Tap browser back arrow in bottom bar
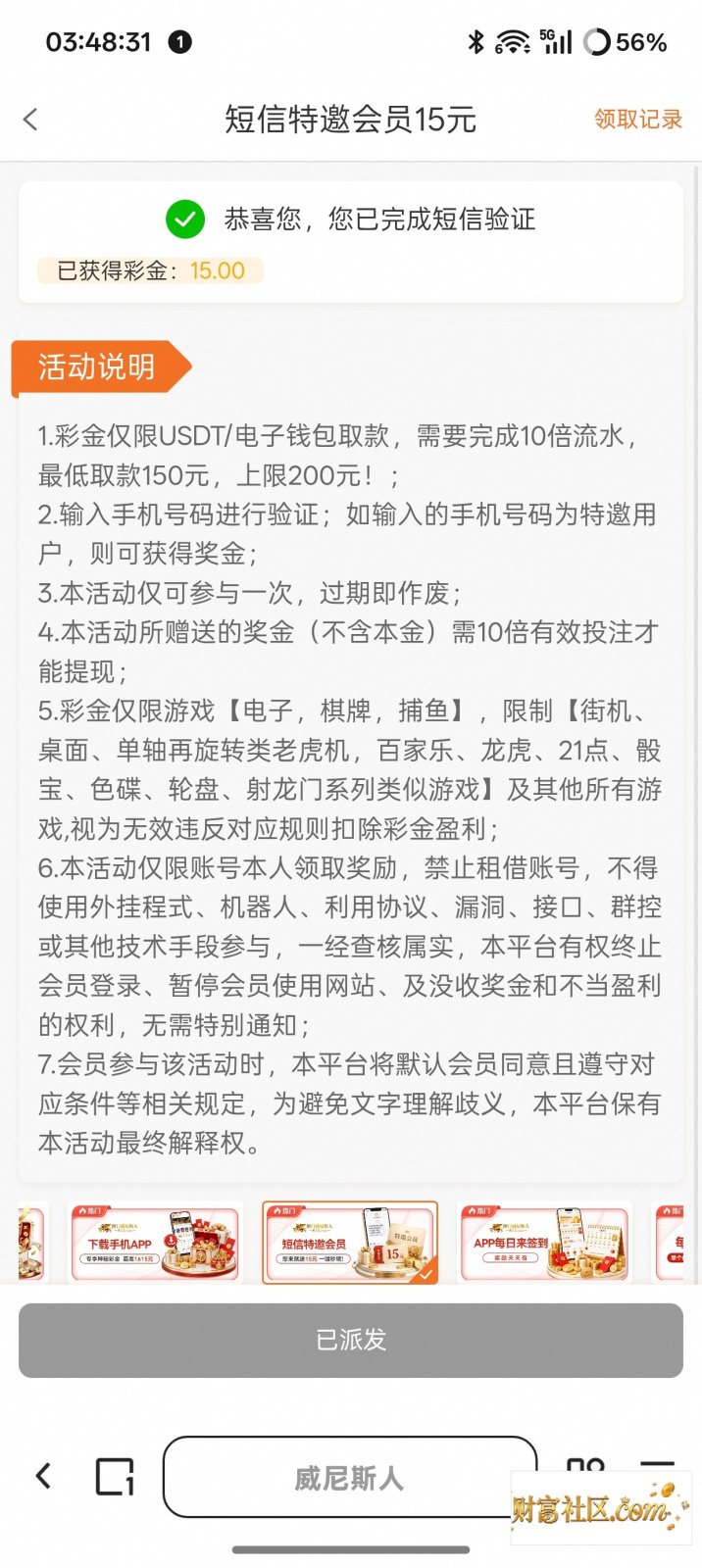Screen dimensions: 702x1568 coord(43,1476)
